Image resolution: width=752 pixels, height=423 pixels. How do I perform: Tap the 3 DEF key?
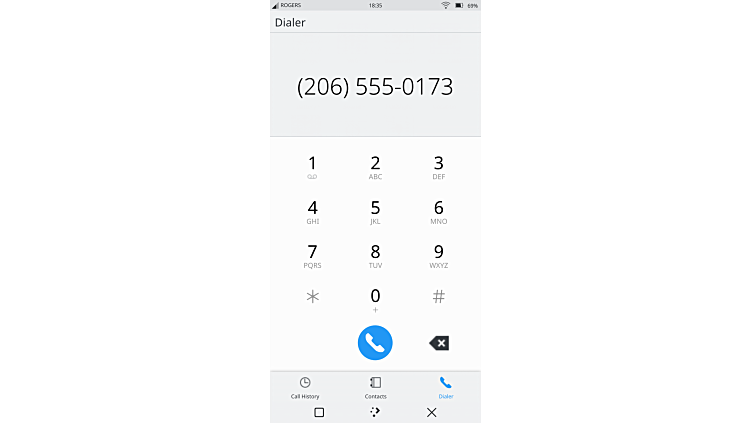click(x=438, y=166)
